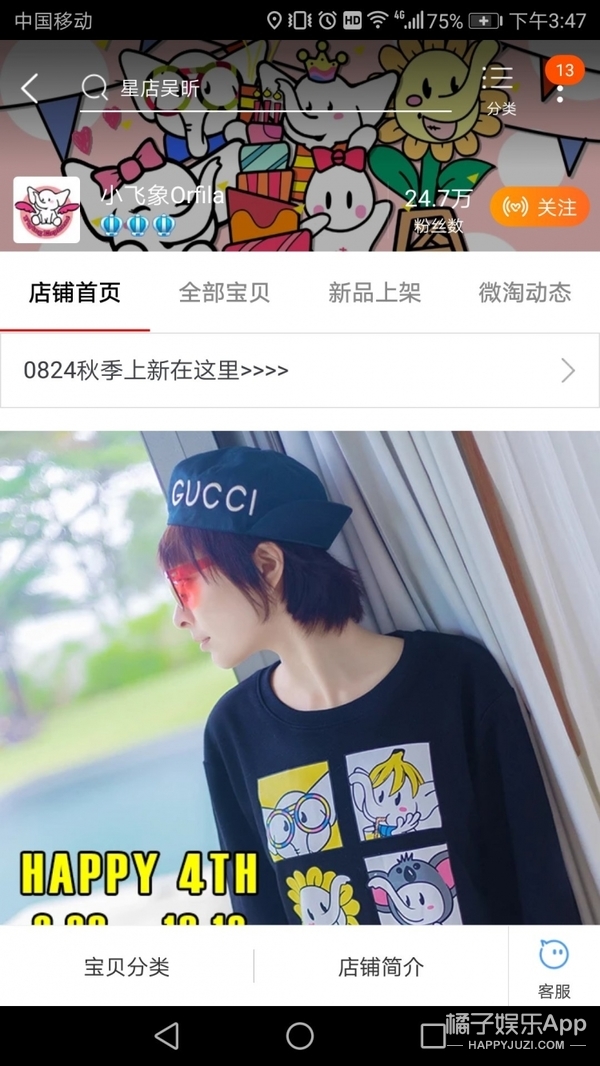Screen dimensions: 600x1066
Task: Open 店铺简介 shop introduction
Action: [x=381, y=967]
